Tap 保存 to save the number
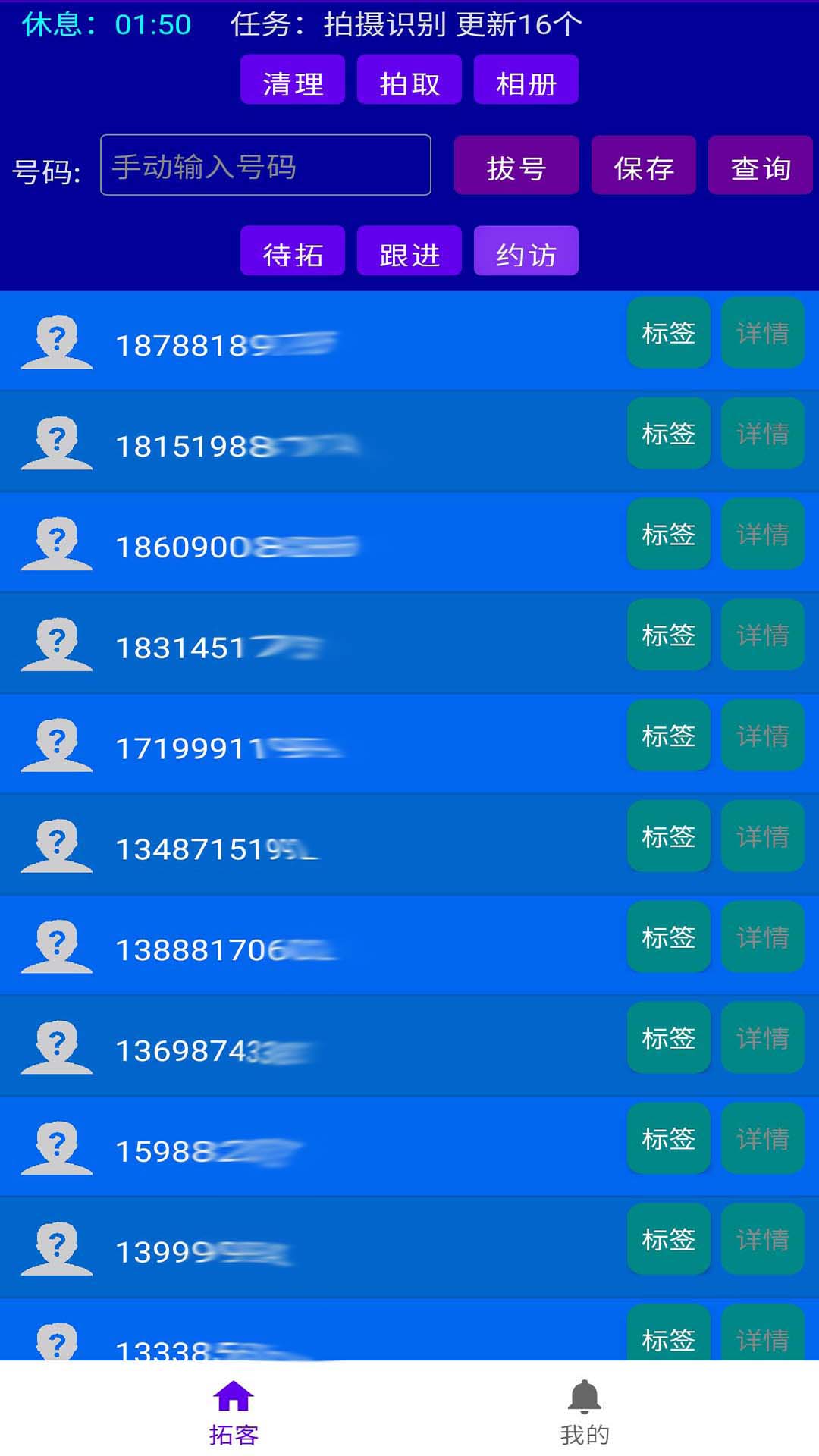Screen dimensions: 819x1456 [x=644, y=166]
